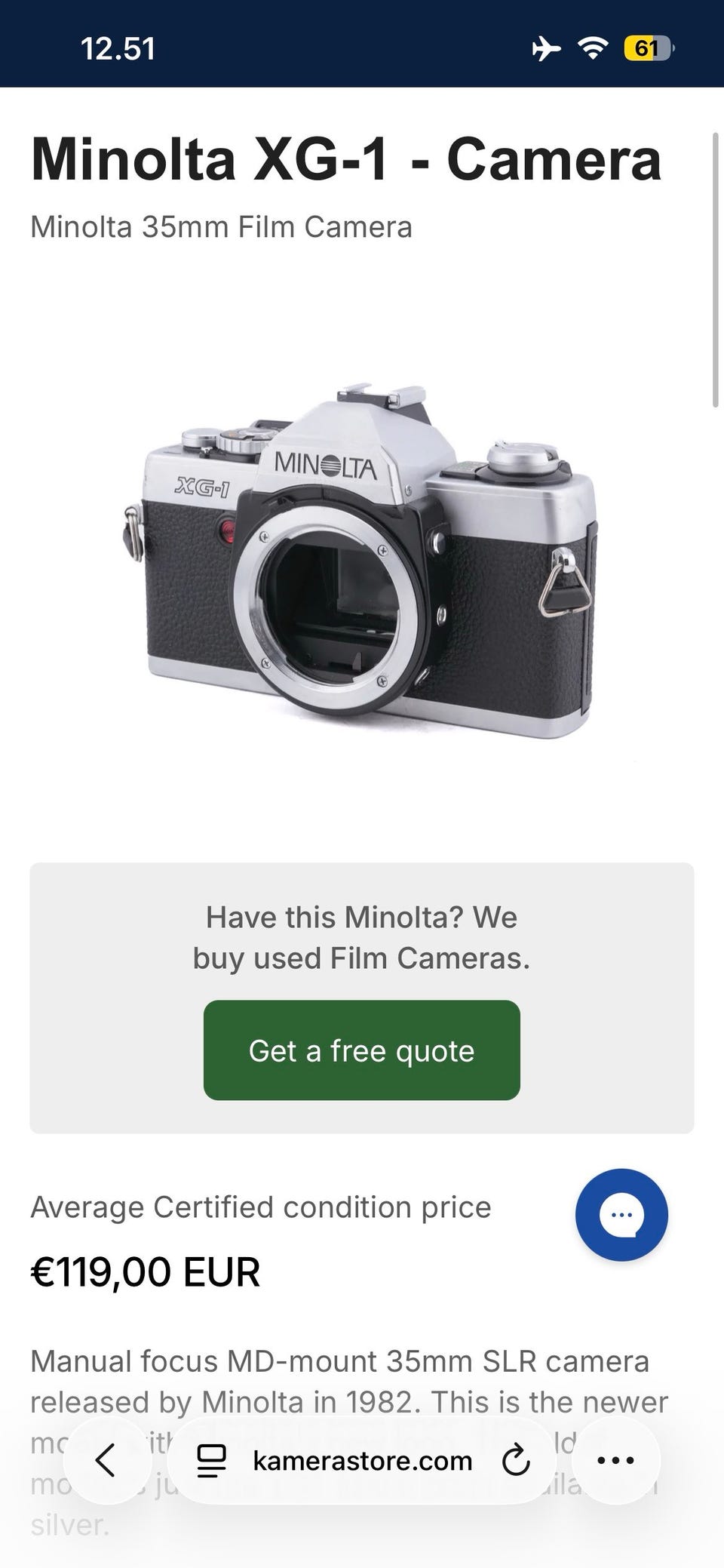Screen dimensions: 724x1568
Task: Open the browser's three-dot menu
Action: (x=616, y=1460)
